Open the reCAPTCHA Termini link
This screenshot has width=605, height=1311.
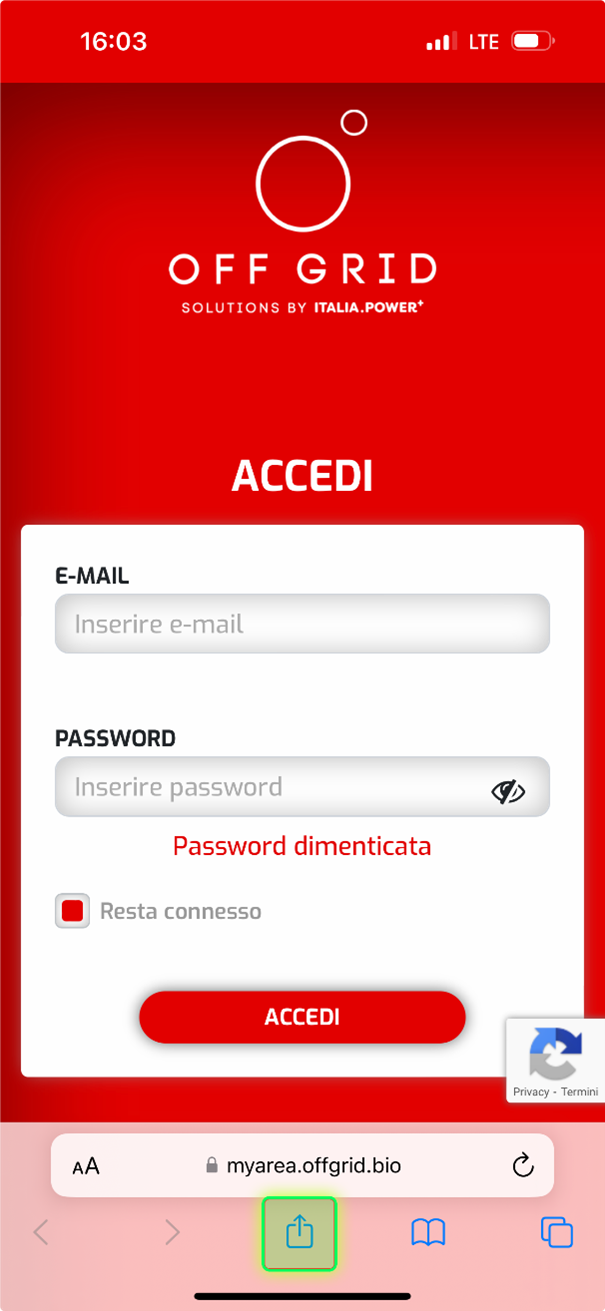tap(579, 1091)
